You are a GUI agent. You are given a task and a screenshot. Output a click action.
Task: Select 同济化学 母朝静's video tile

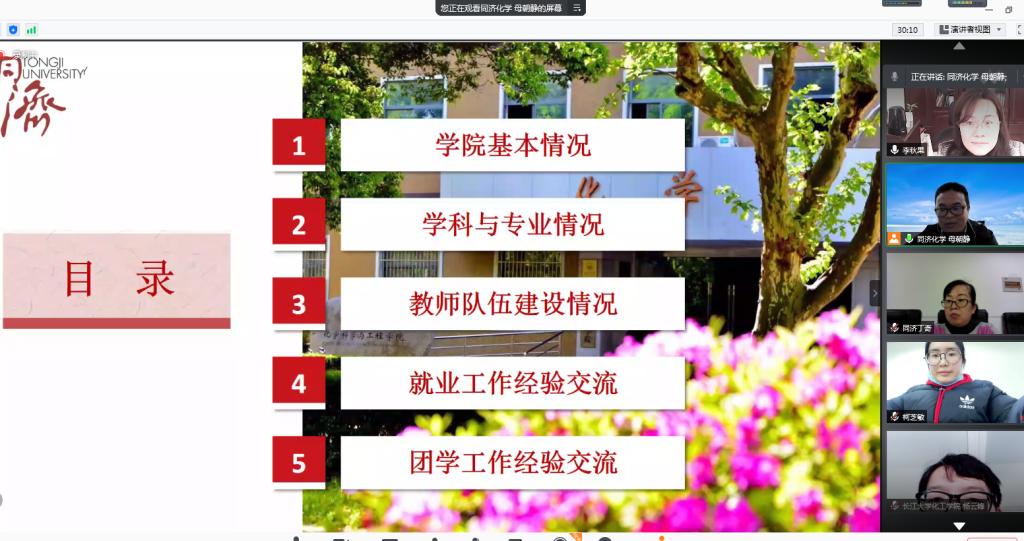coord(954,205)
